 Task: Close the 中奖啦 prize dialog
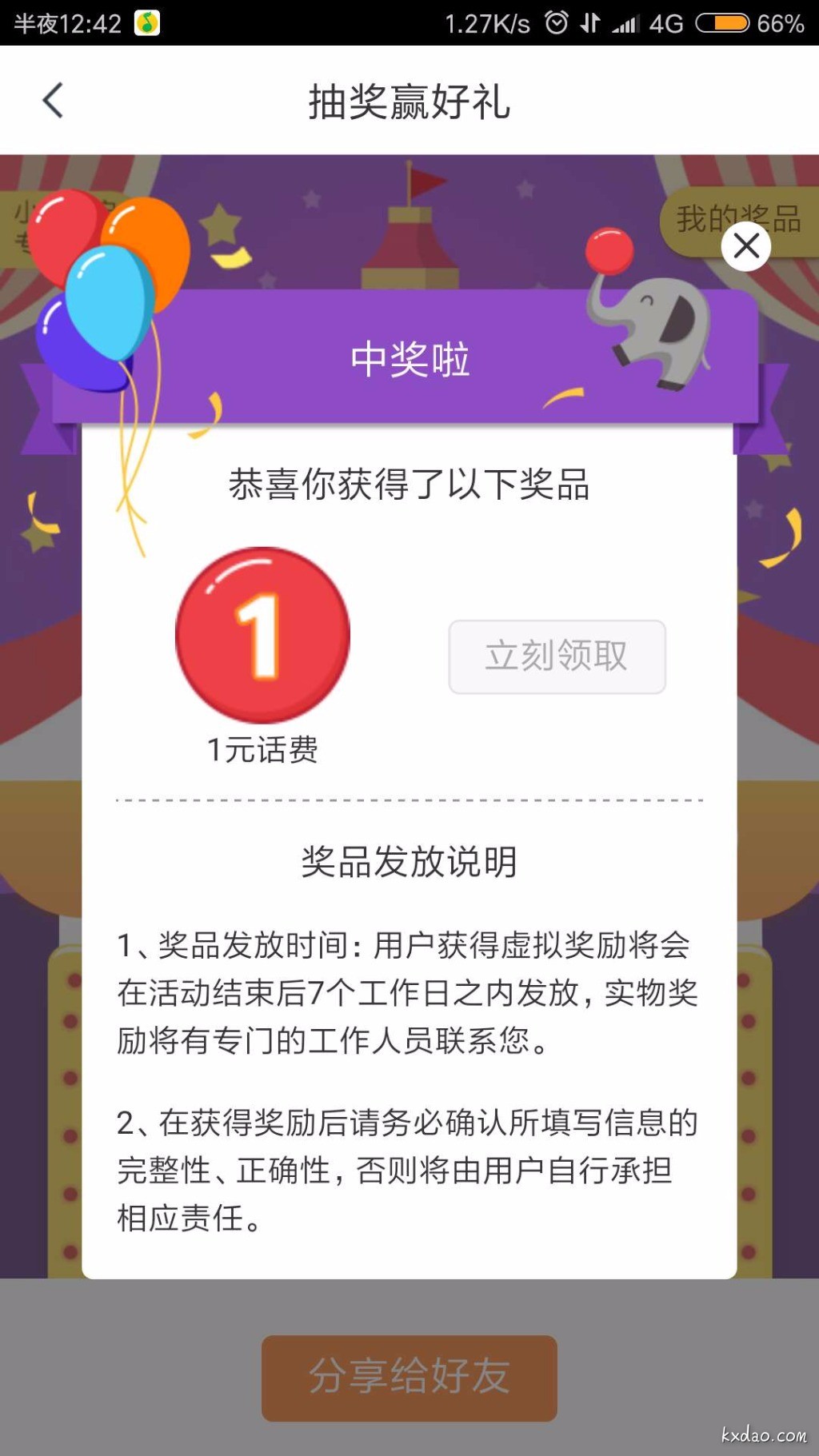tap(745, 246)
